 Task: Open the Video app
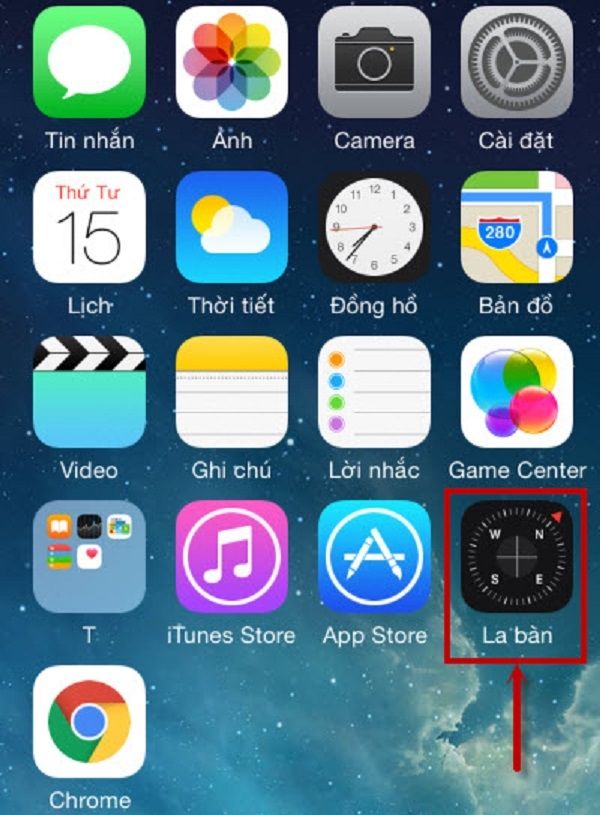click(x=89, y=392)
